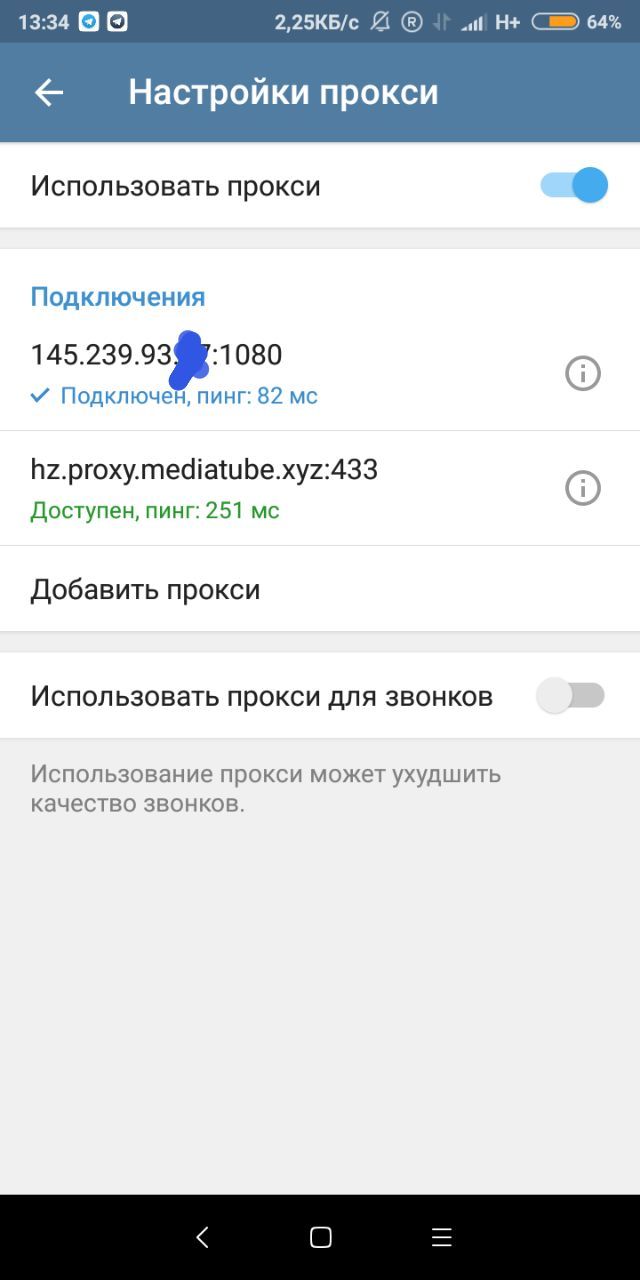Image resolution: width=640 pixels, height=1280 pixels.
Task: Tap the system home button
Action: (x=321, y=1238)
